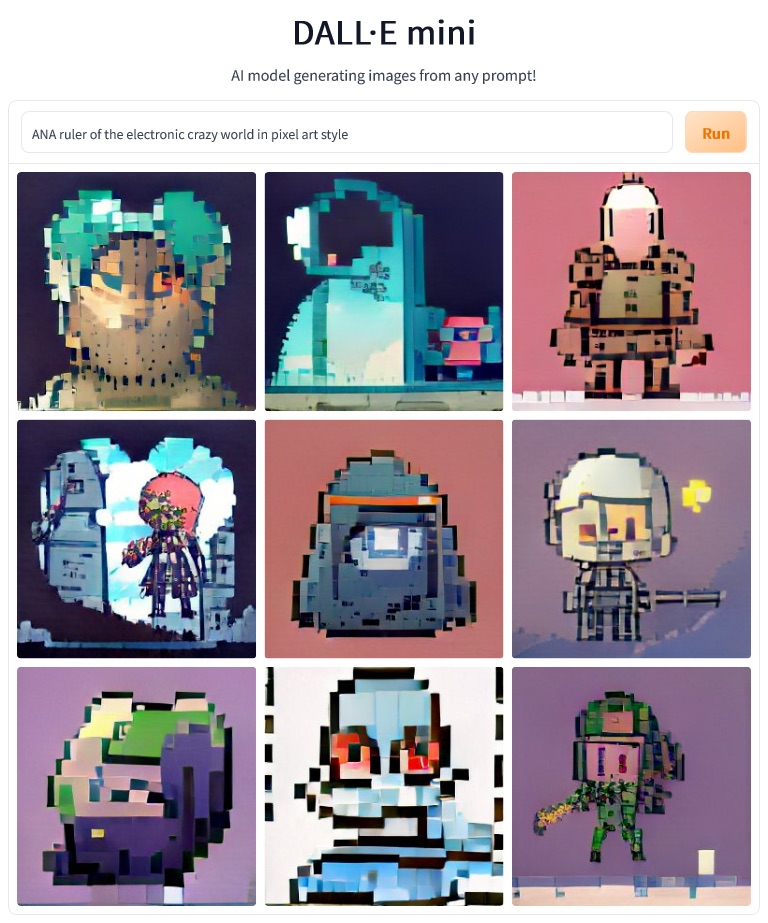Screen dimensions: 768x923
Task: Open the brown robot on pink image
Action: [x=631, y=291]
